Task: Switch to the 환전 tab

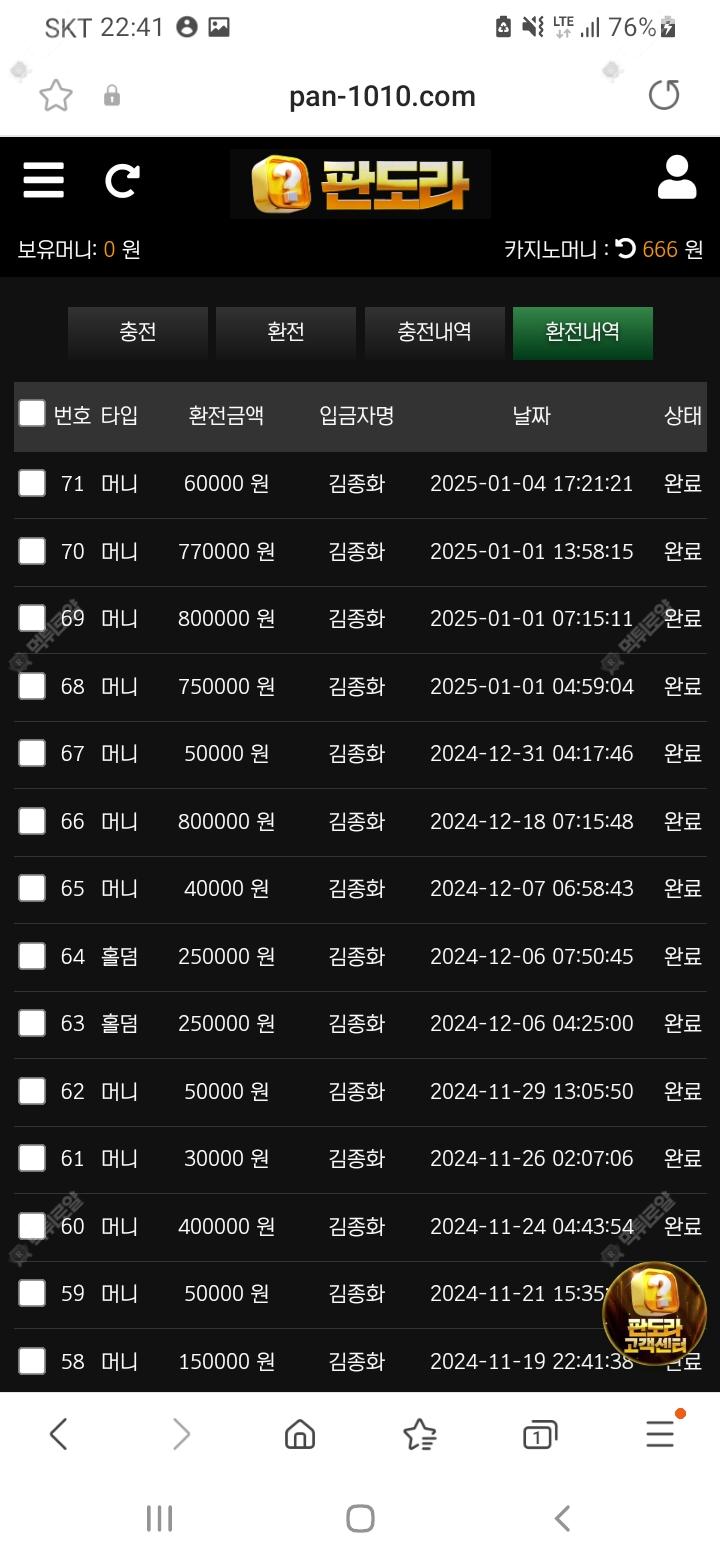Action: 286,332
